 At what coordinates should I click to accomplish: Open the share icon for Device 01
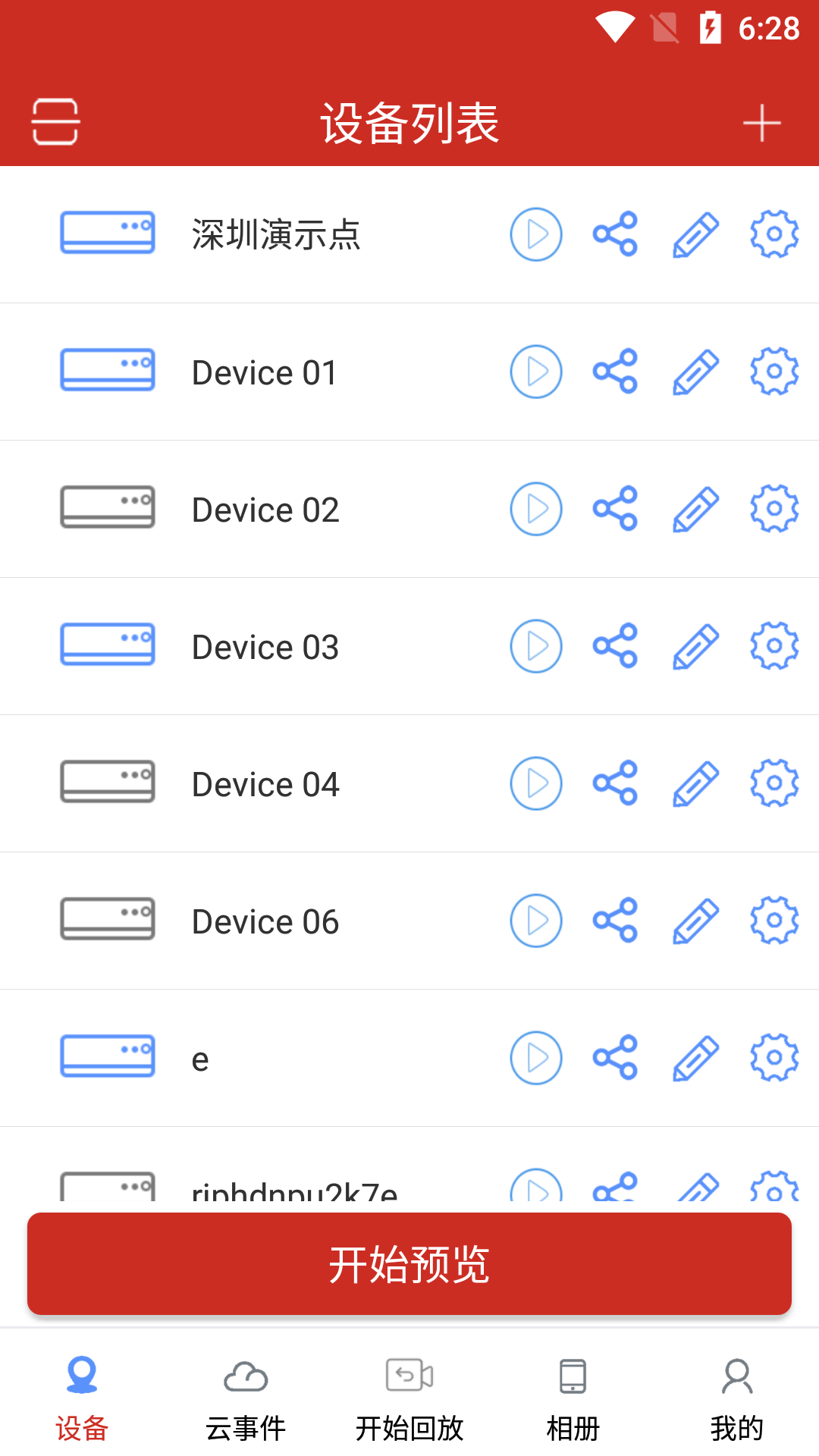[x=616, y=372]
